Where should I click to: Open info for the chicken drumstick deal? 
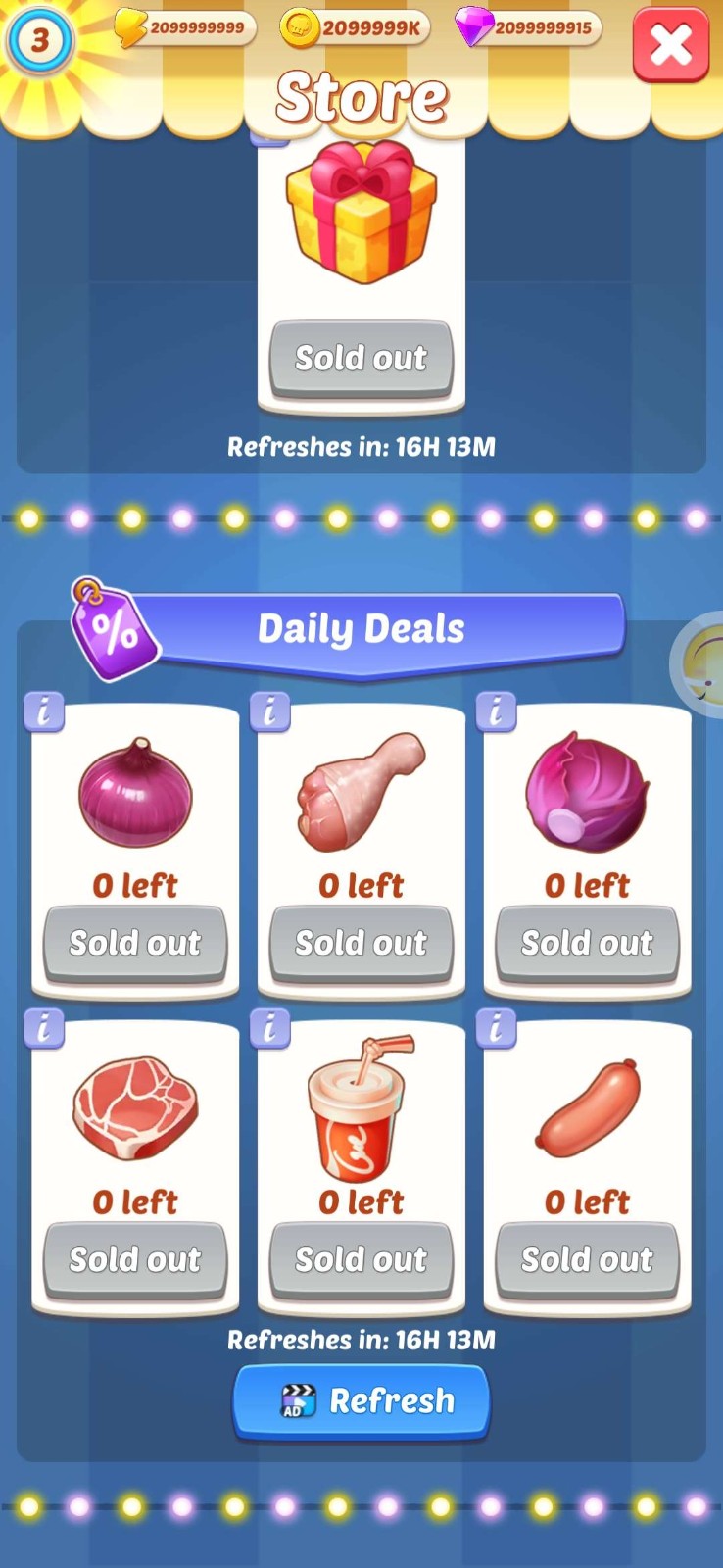tap(270, 712)
